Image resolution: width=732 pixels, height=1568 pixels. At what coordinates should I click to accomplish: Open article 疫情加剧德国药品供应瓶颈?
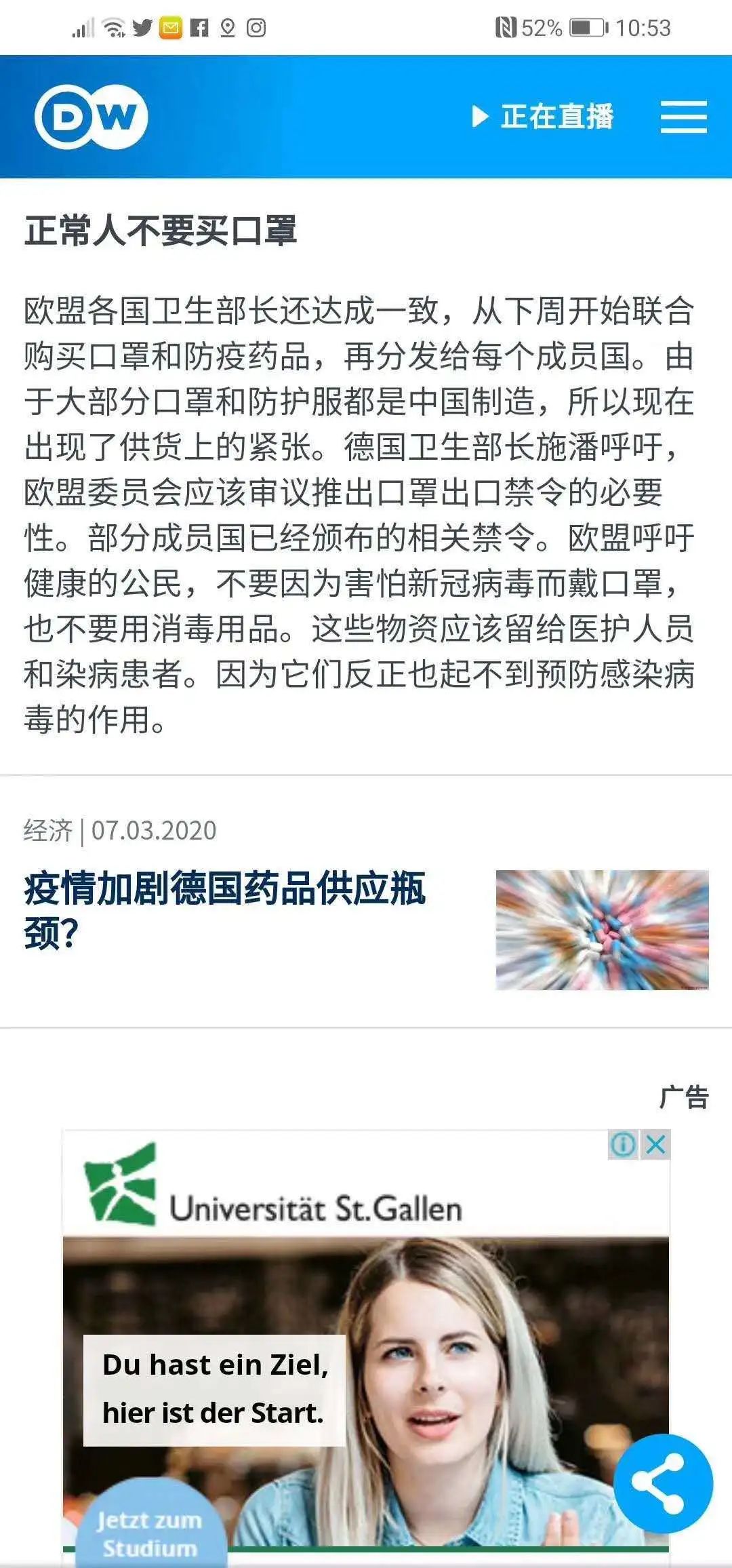(225, 910)
